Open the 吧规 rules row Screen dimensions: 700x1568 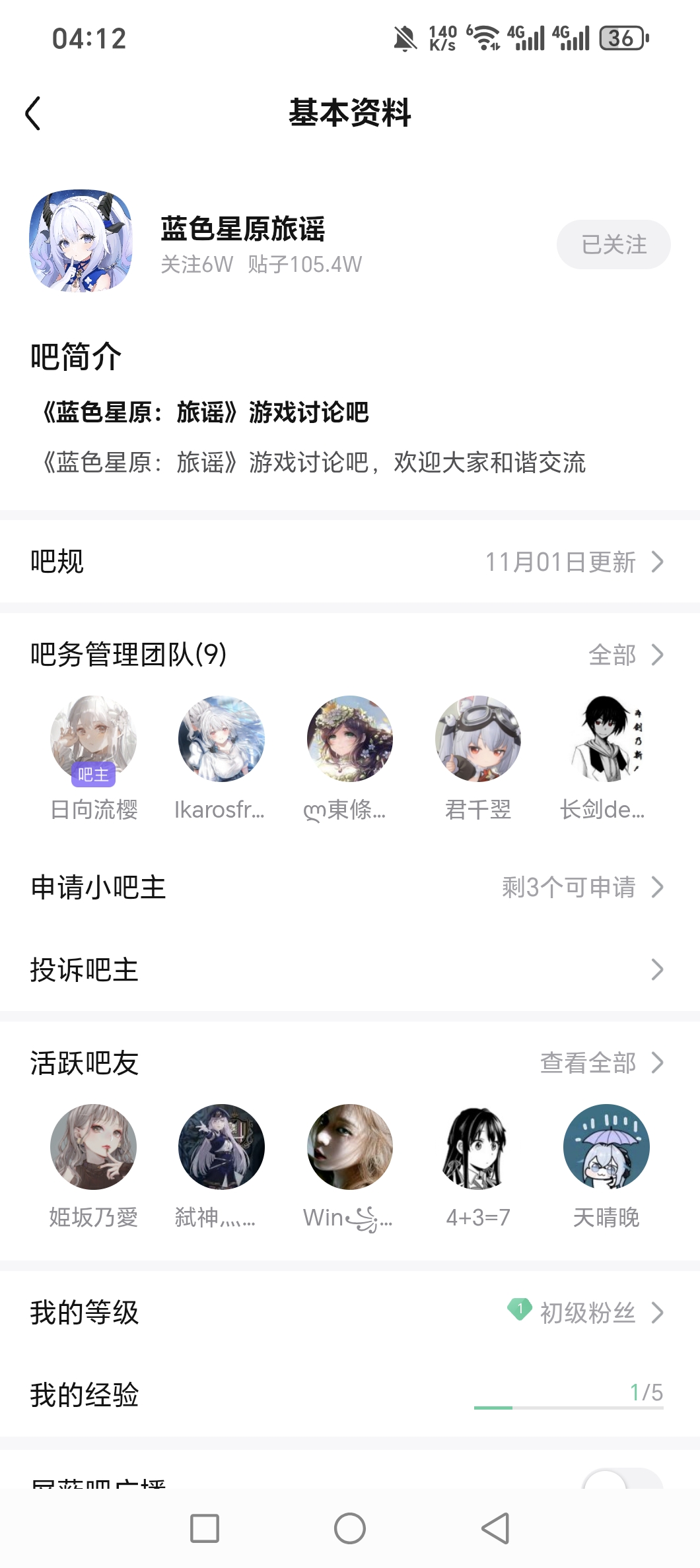(350, 562)
